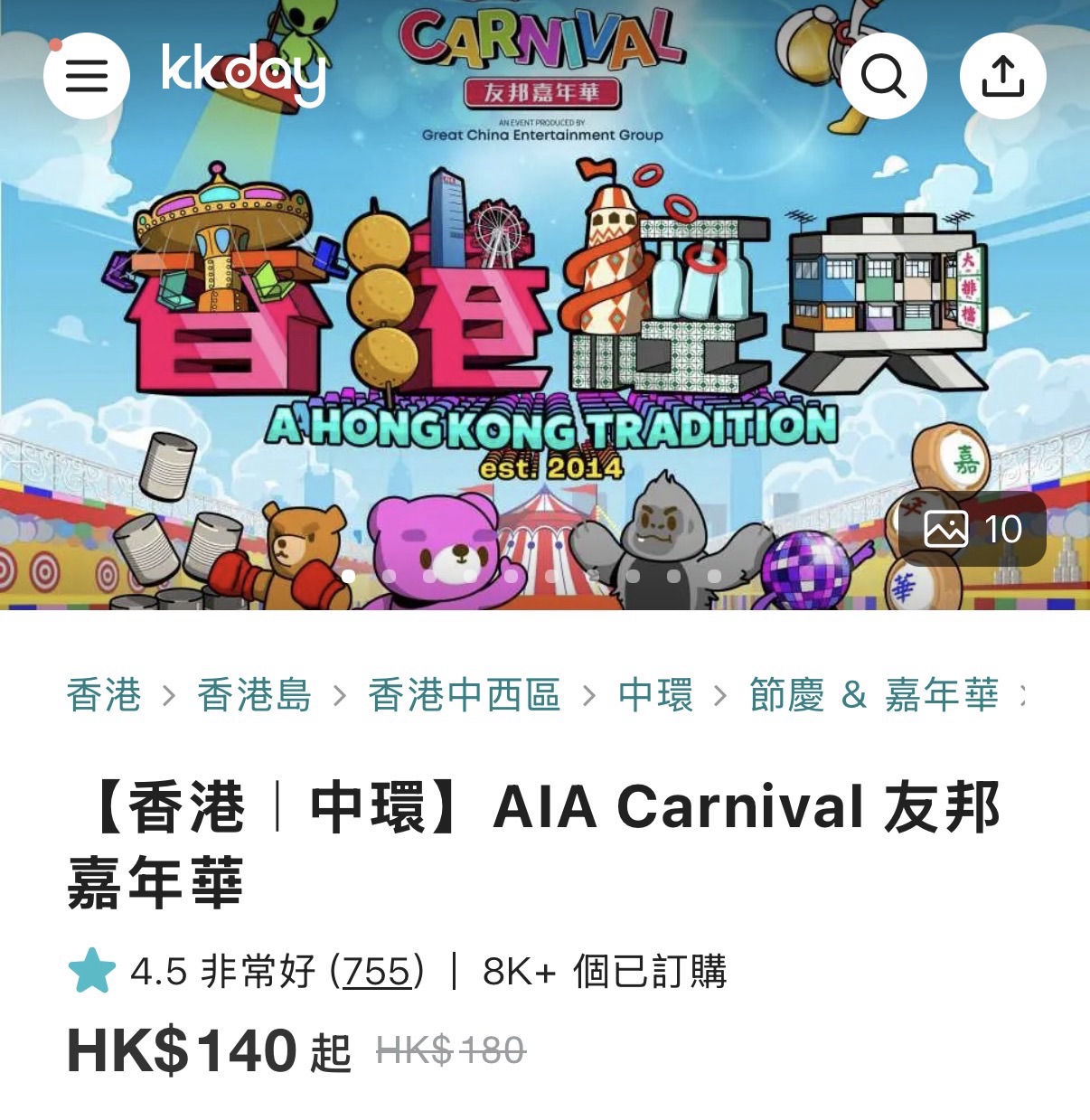Viewport: 1090px width, 1120px height.
Task: Open the AIA Carnival banner image
Action: click(x=542, y=344)
